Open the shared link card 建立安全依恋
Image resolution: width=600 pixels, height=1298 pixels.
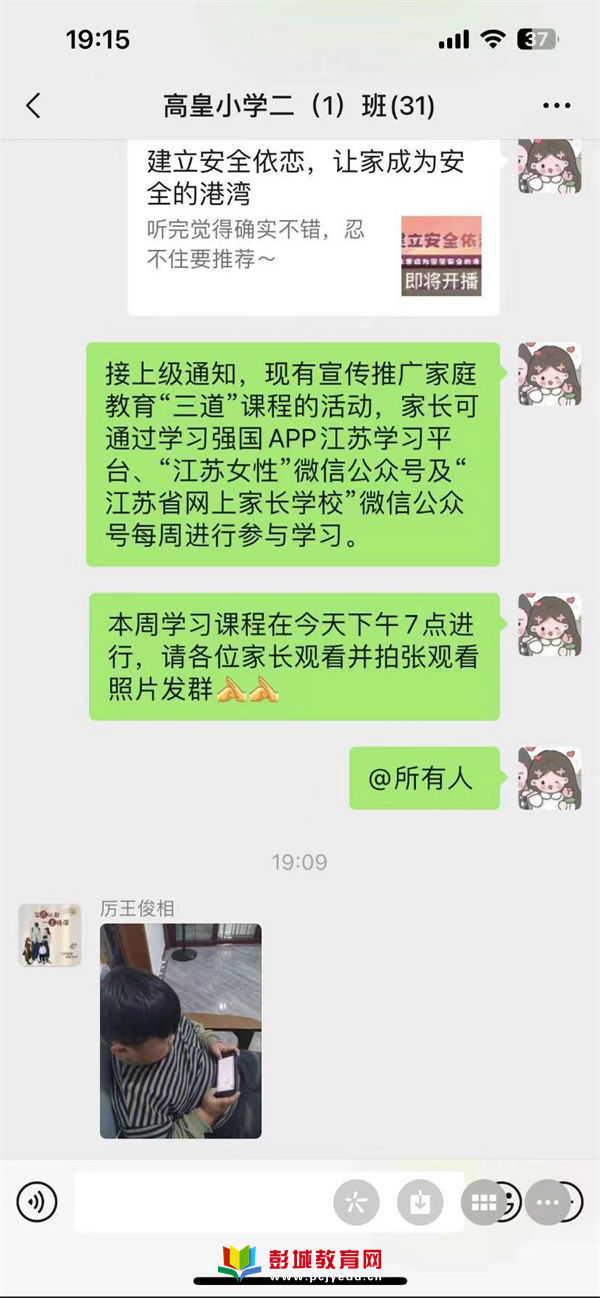[313, 225]
